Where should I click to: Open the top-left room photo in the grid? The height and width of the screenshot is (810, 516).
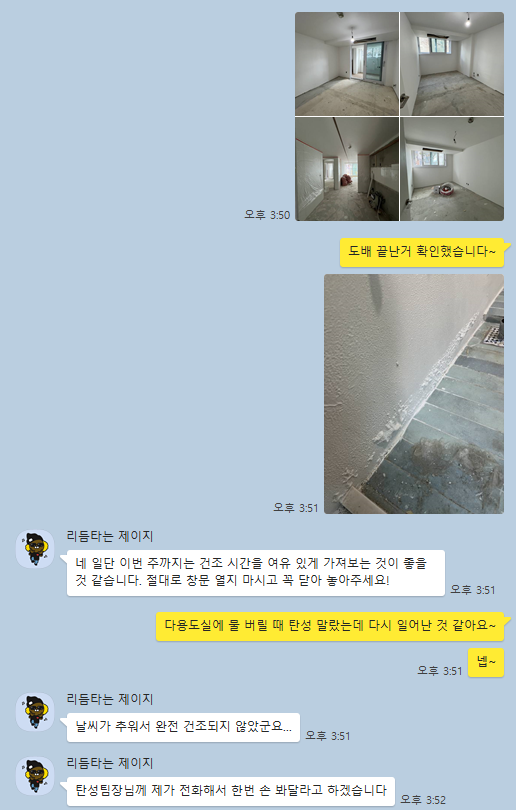[347, 64]
